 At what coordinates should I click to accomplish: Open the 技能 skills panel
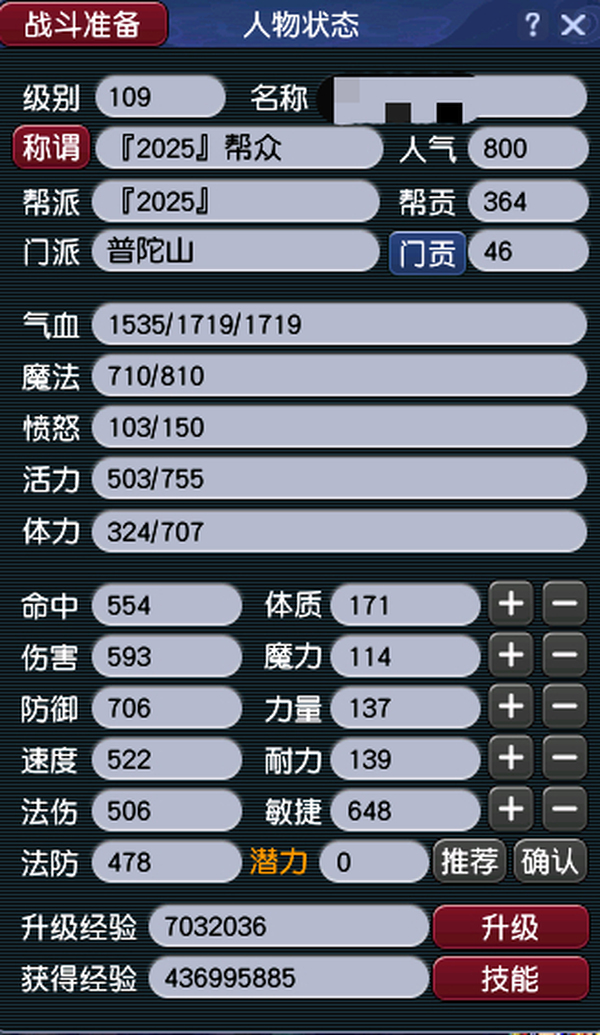tap(510, 978)
